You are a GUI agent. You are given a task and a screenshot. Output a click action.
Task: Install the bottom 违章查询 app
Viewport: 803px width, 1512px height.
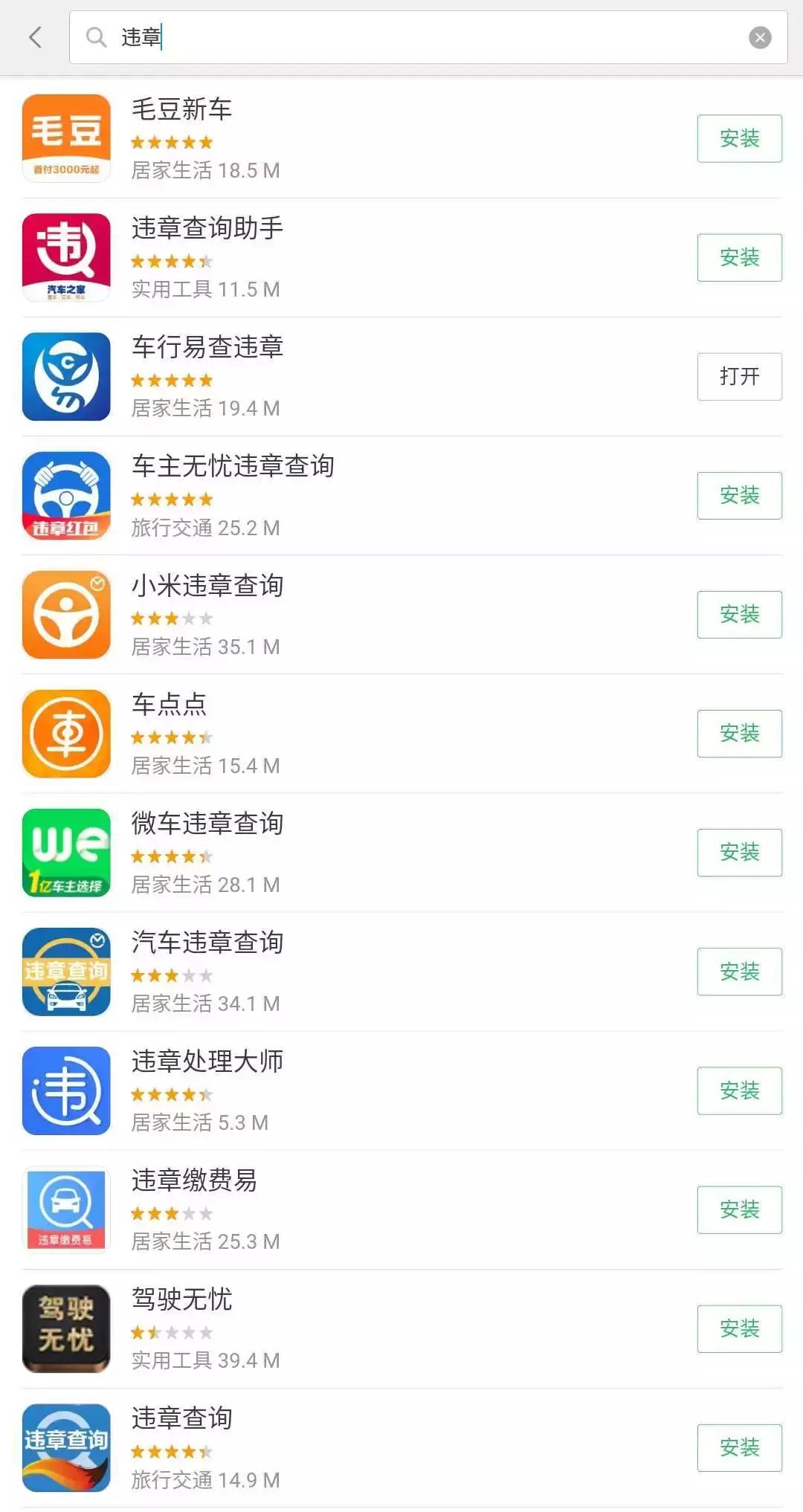739,1449
